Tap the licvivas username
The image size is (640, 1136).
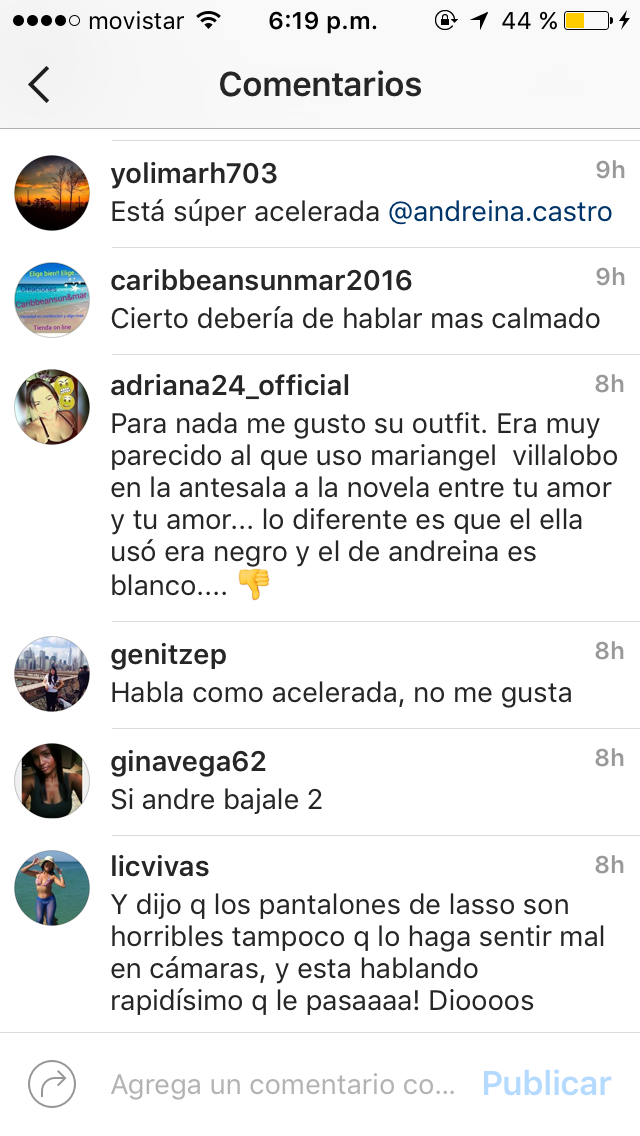160,867
